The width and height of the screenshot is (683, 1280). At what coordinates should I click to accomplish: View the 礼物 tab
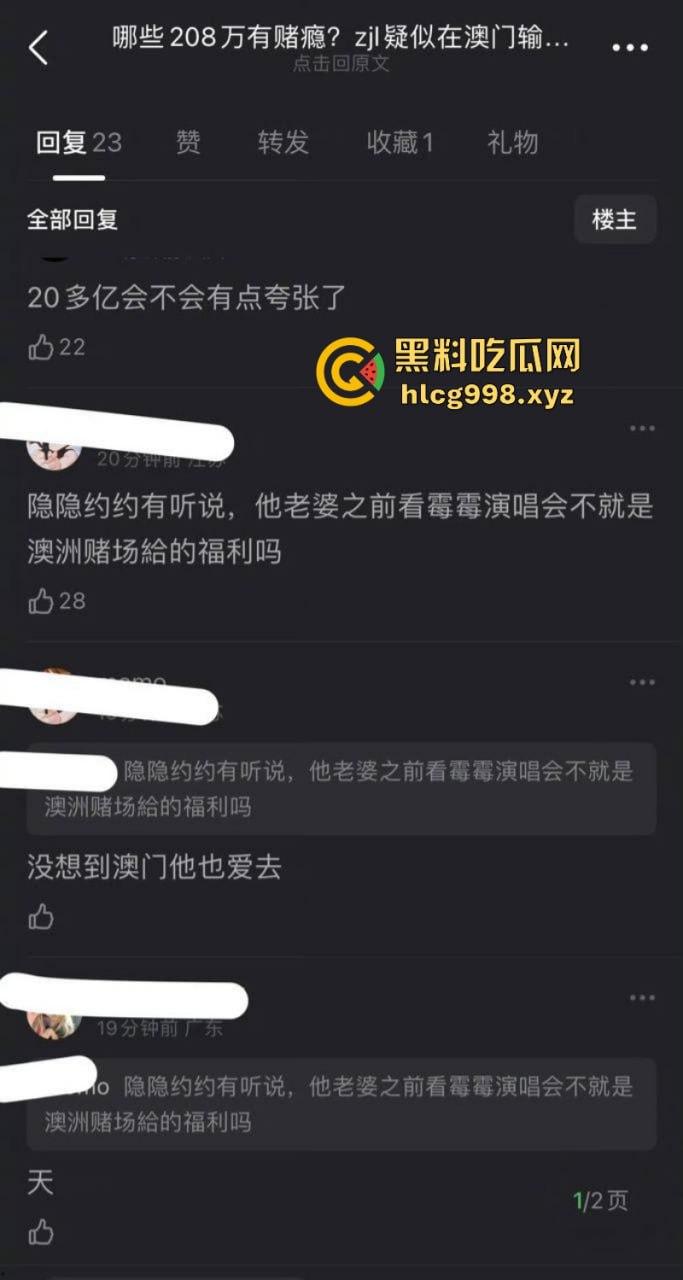(x=512, y=143)
